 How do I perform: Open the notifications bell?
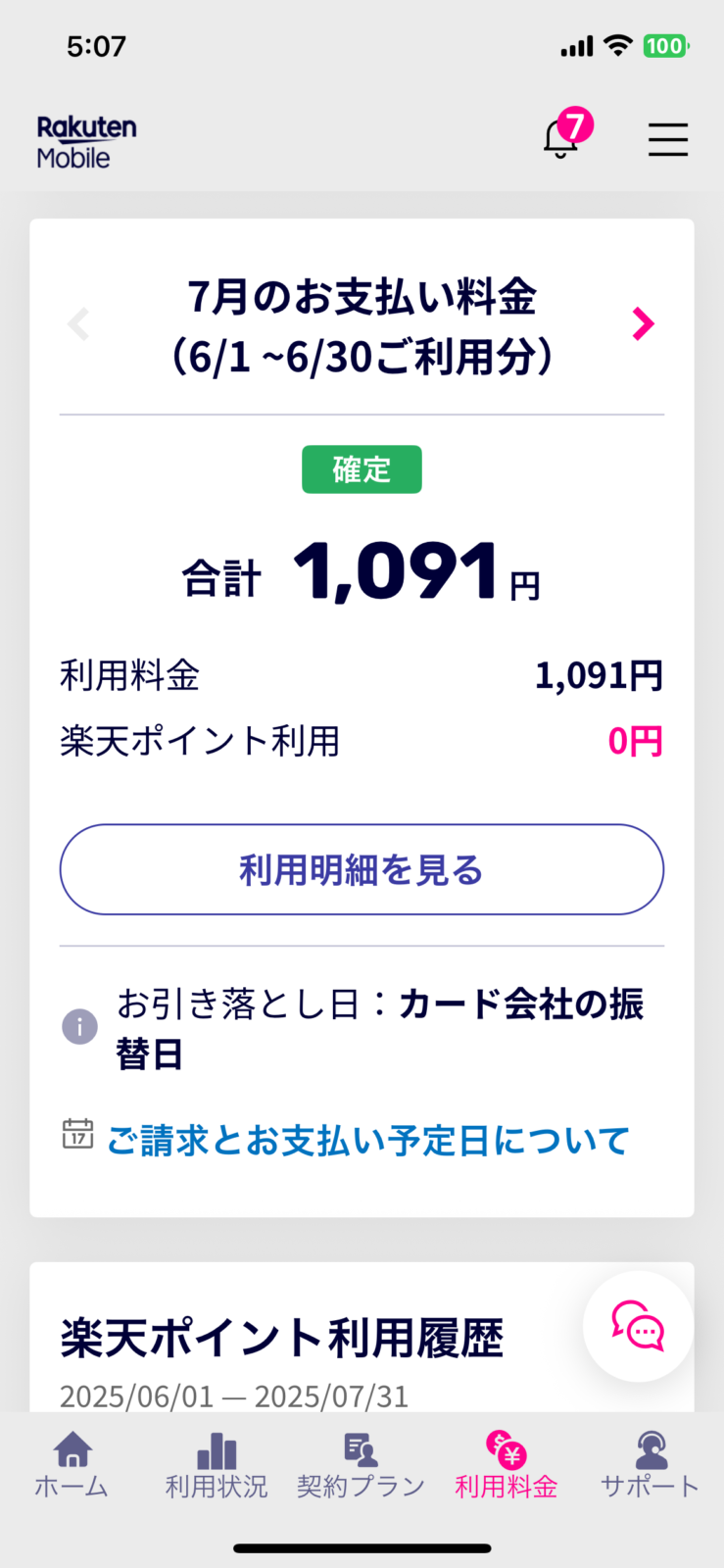click(561, 138)
